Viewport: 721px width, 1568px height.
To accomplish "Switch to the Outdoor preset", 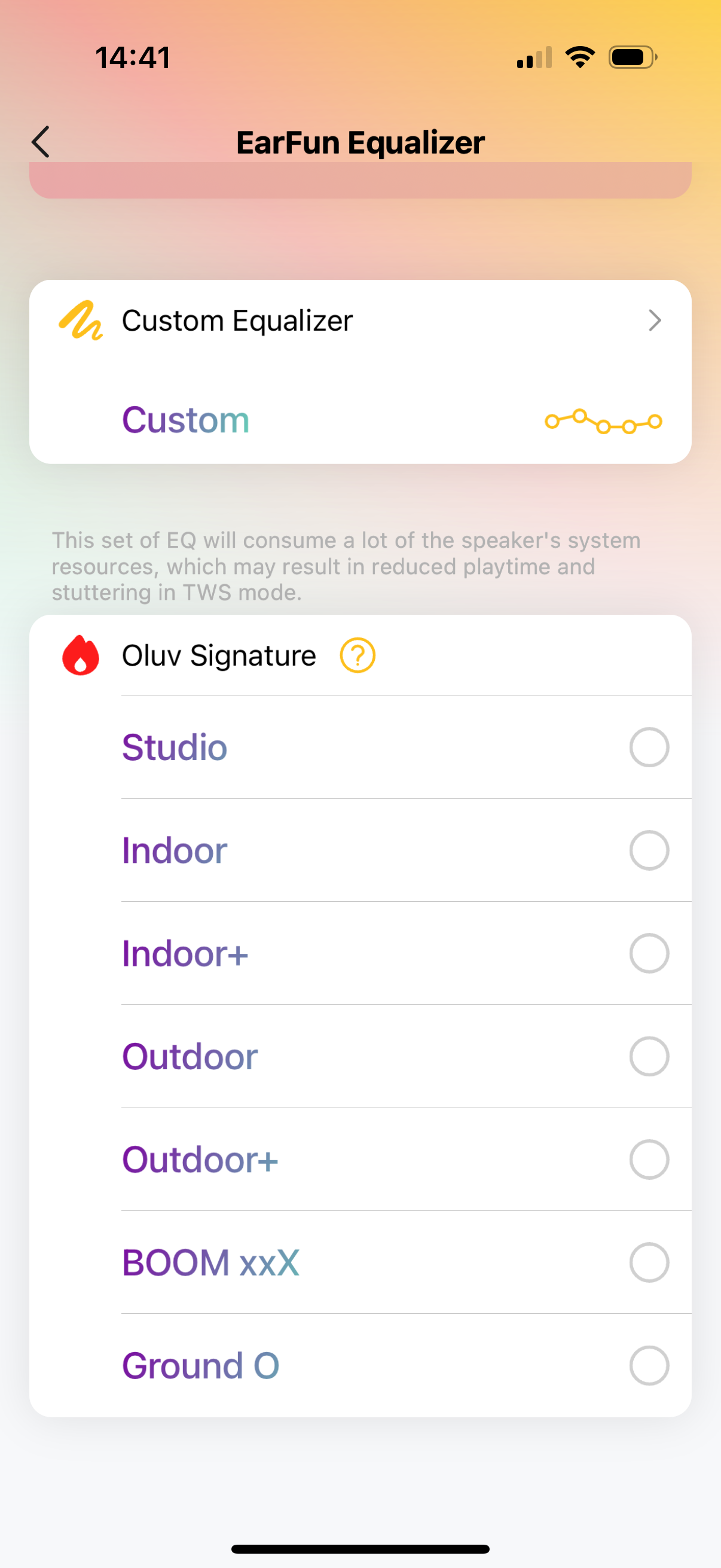I will 407,1057.
